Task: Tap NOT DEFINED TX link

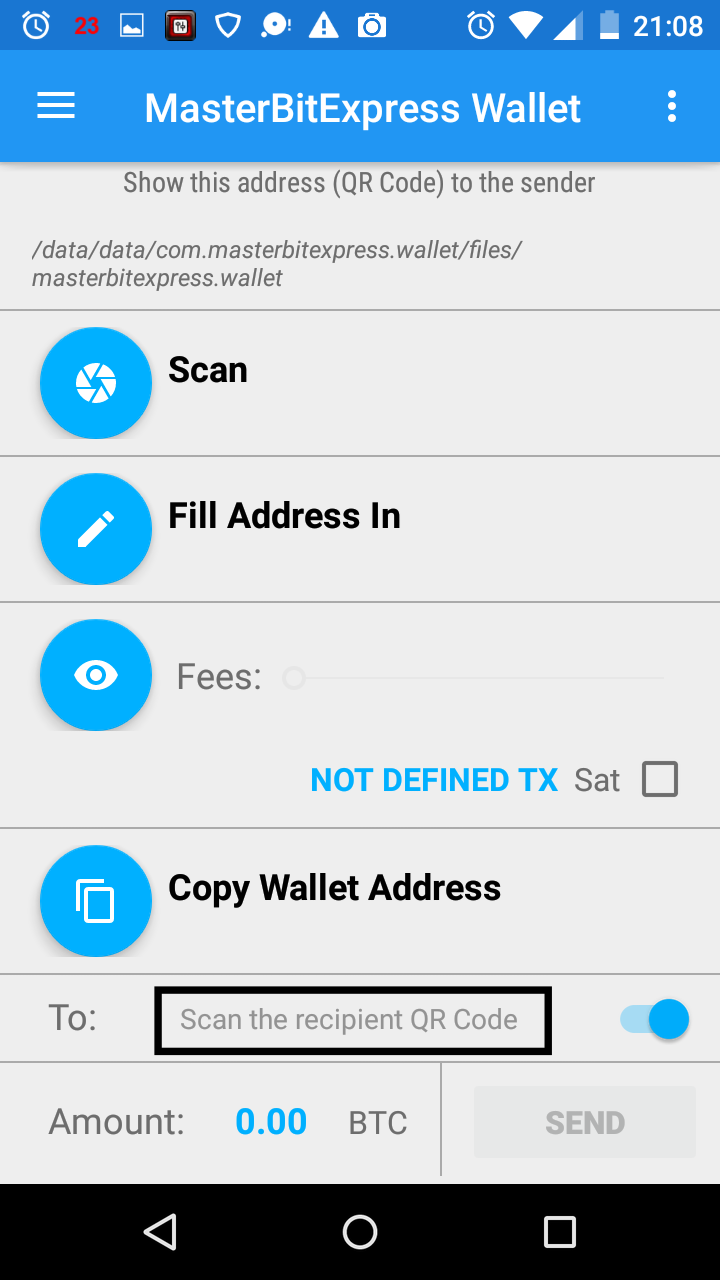Action: pyautogui.click(x=434, y=780)
